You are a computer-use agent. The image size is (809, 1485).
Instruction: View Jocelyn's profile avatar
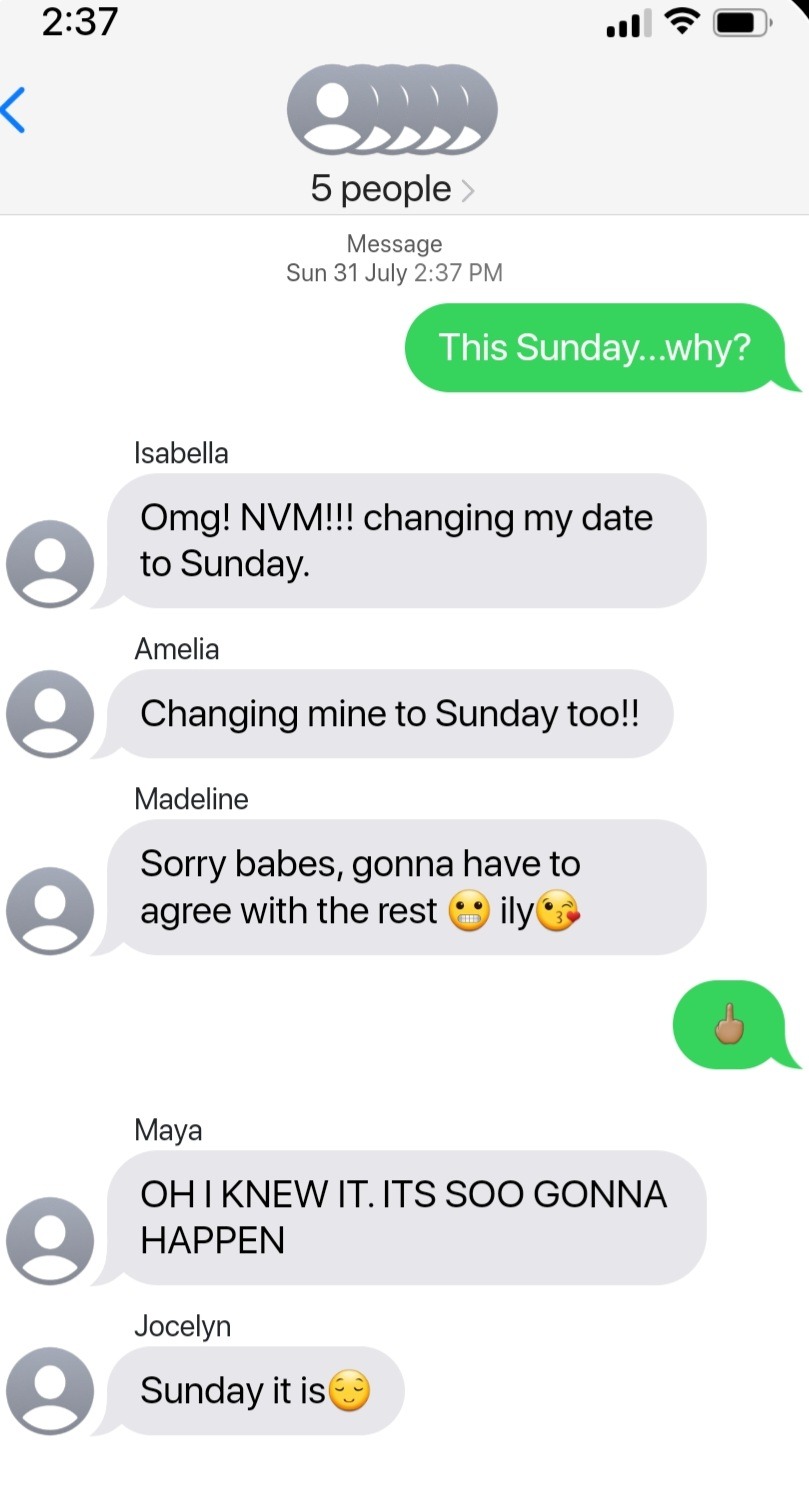click(x=49, y=1390)
